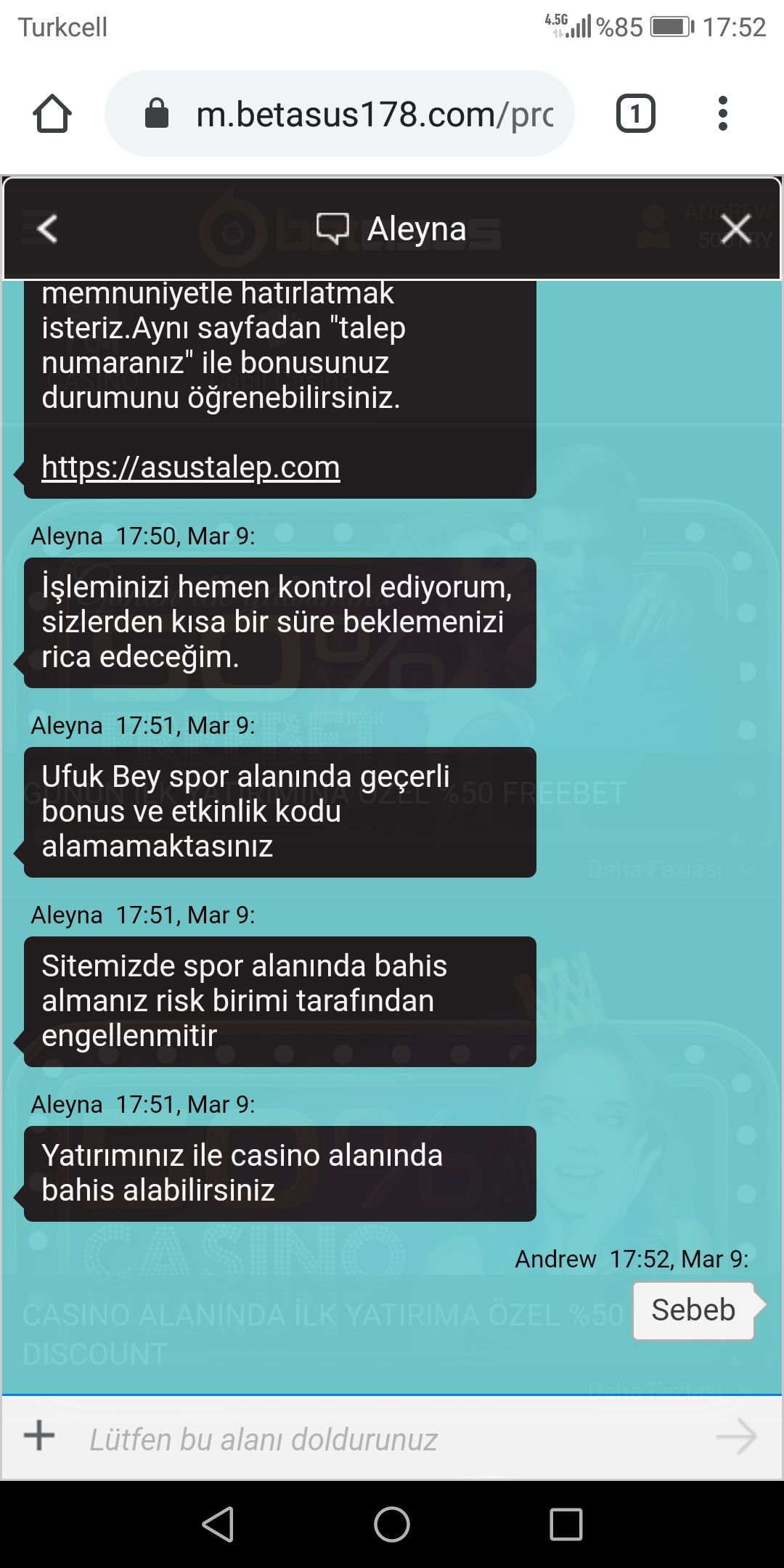Open the browser overflow menu
This screenshot has width=784, height=1568.
(x=722, y=114)
